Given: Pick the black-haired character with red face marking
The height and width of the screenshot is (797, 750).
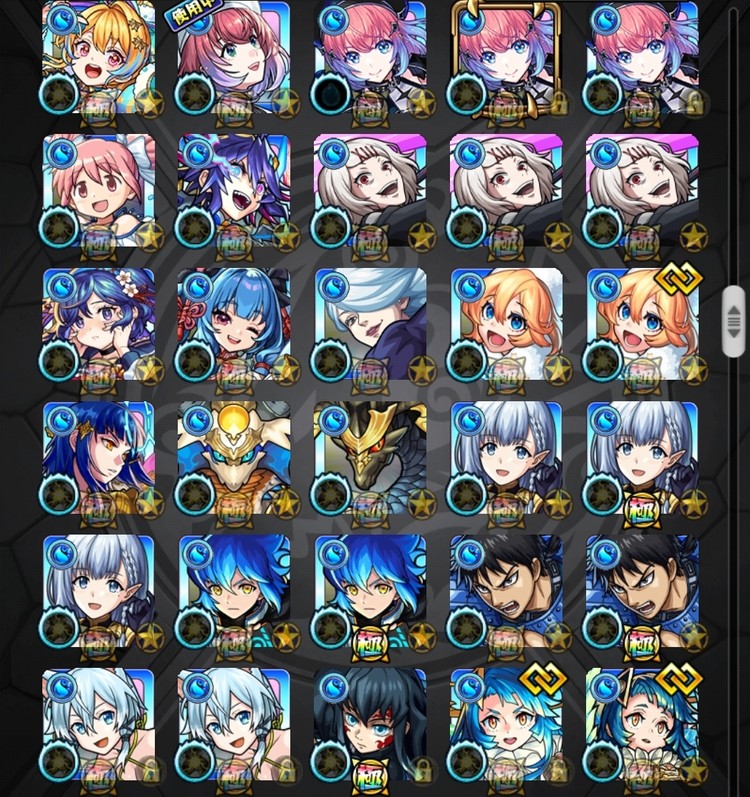Looking at the screenshot, I should 370,725.
